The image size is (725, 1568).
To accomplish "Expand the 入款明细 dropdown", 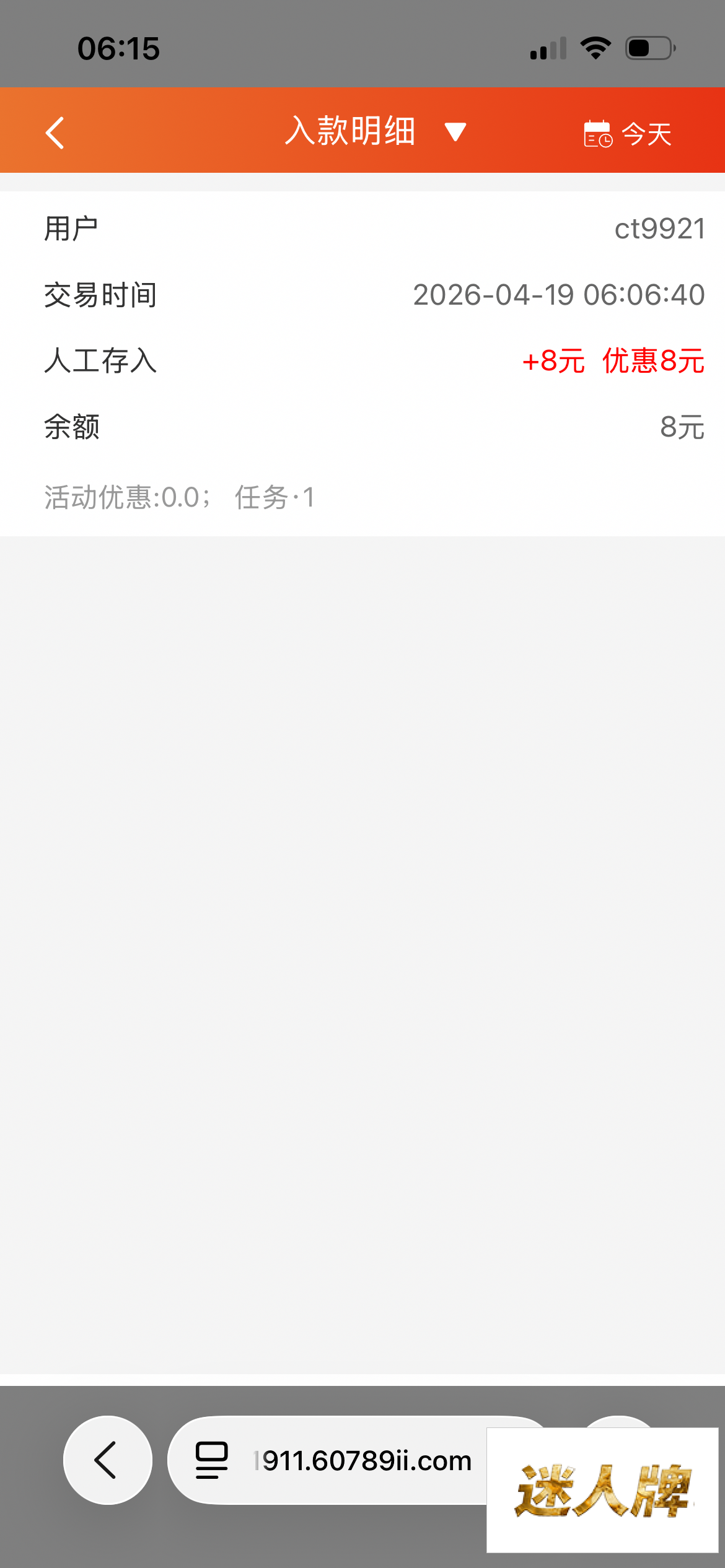I will coord(455,132).
